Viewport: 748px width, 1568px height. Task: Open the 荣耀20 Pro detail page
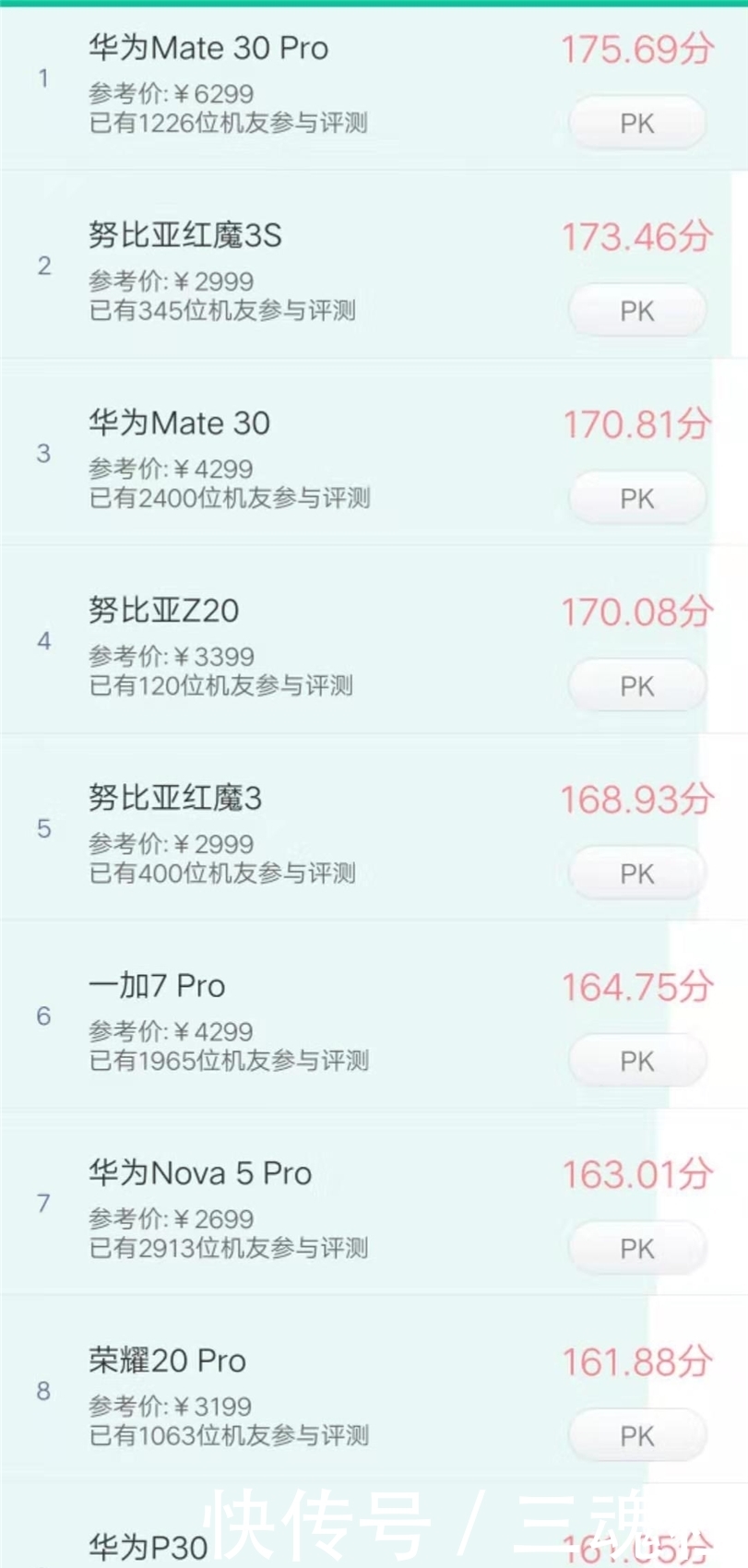click(x=166, y=1360)
